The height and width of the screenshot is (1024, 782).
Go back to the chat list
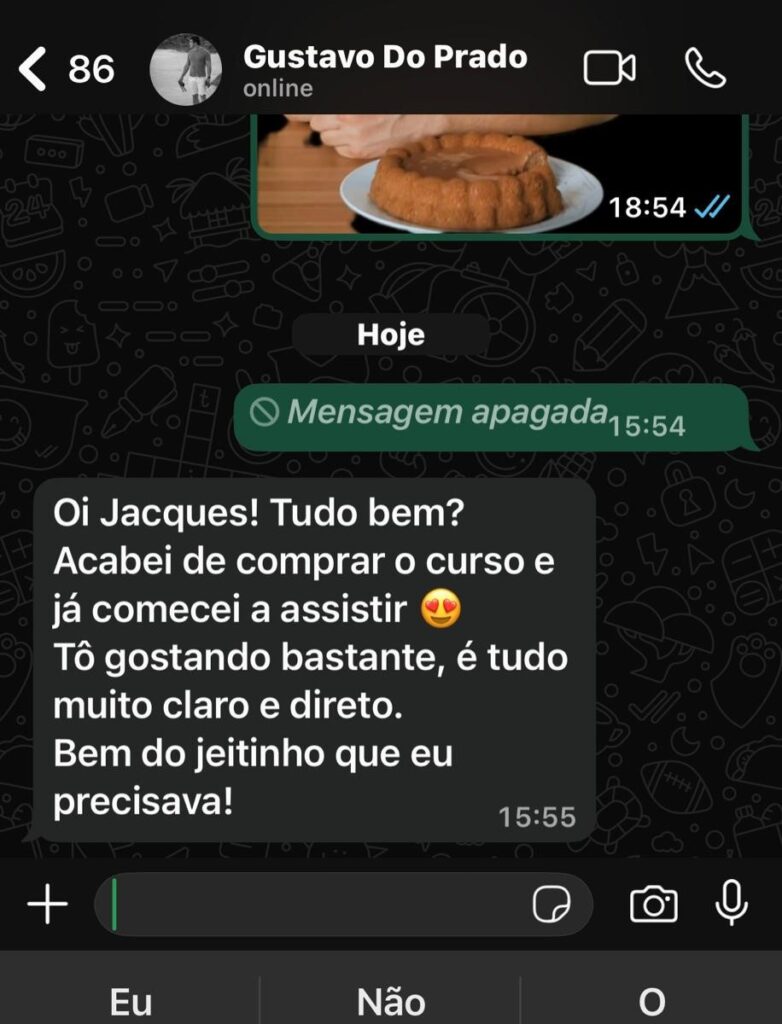pyautogui.click(x=34, y=68)
